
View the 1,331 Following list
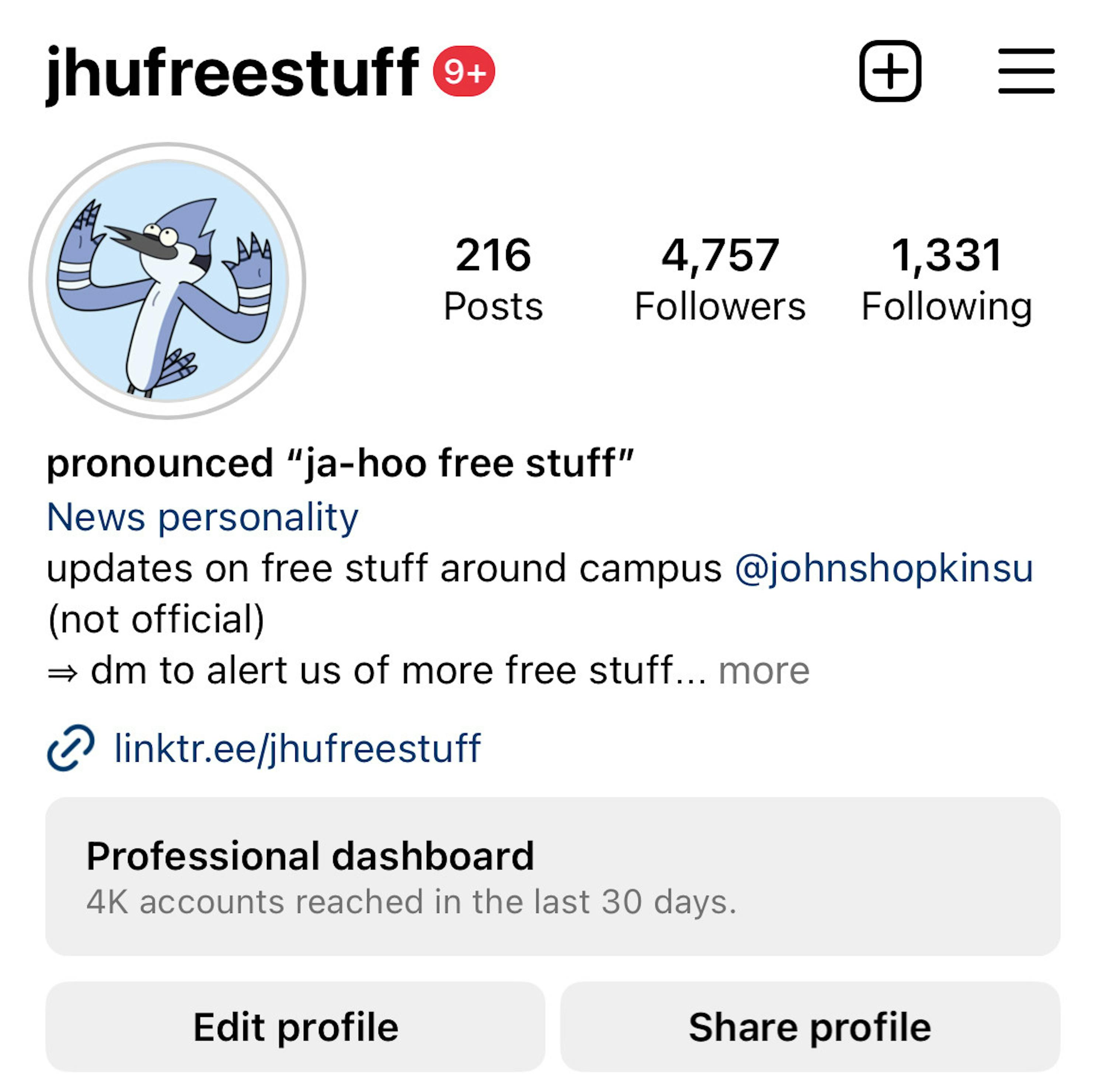coord(947,279)
